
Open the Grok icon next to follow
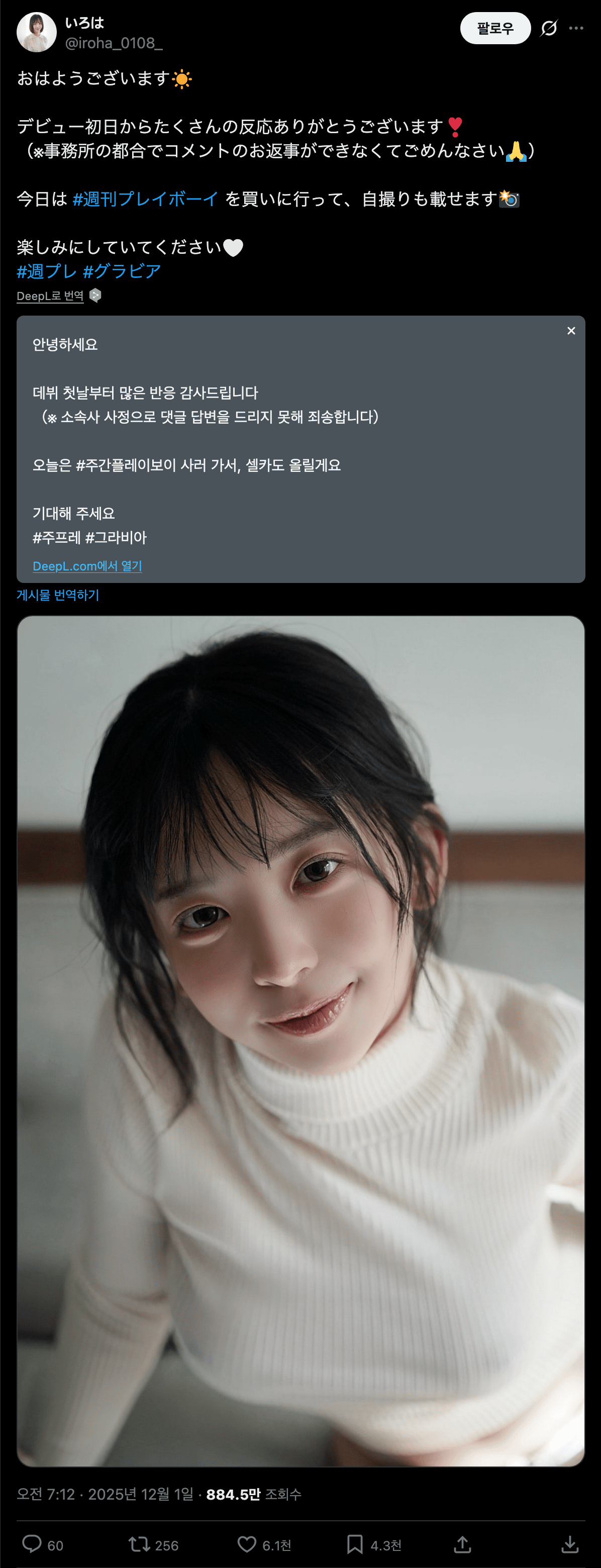(549, 29)
